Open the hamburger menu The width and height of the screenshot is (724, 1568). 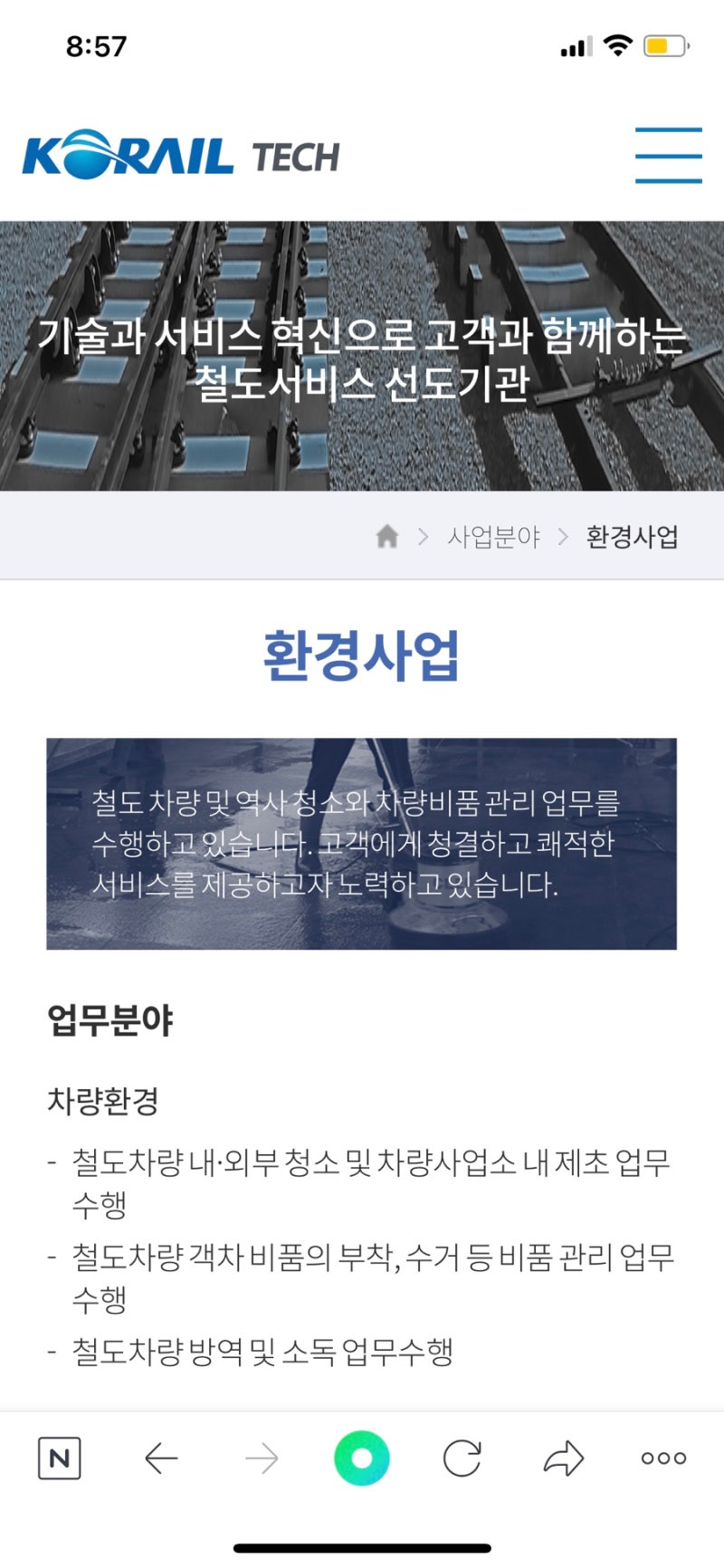pyautogui.click(x=668, y=156)
